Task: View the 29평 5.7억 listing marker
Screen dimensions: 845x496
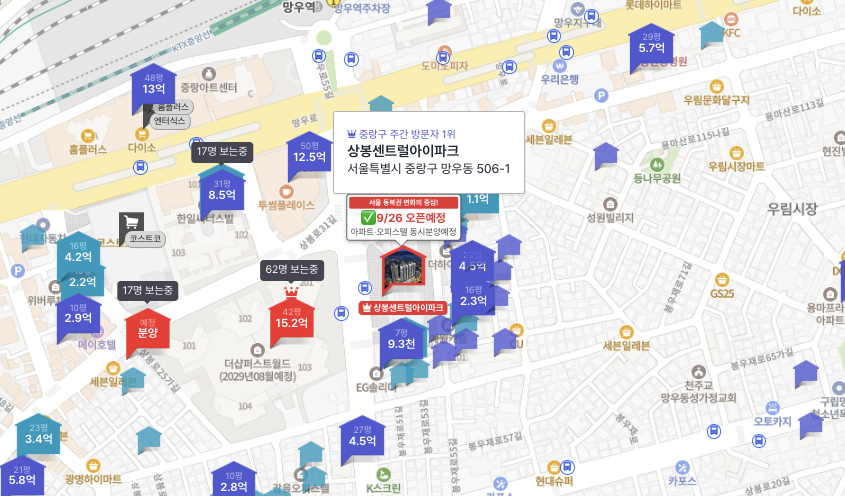Action: [x=652, y=45]
